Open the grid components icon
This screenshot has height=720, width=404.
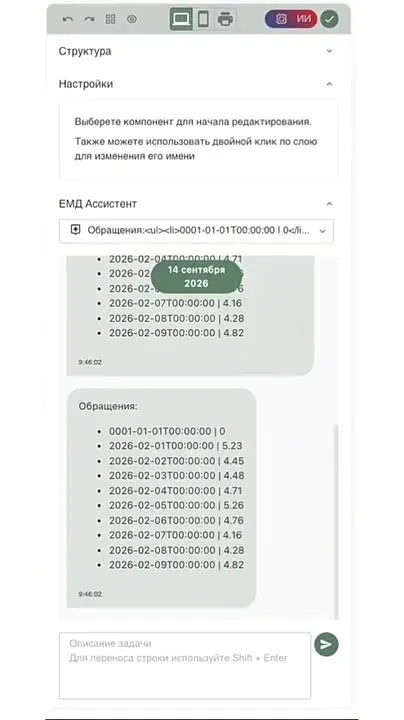point(110,19)
